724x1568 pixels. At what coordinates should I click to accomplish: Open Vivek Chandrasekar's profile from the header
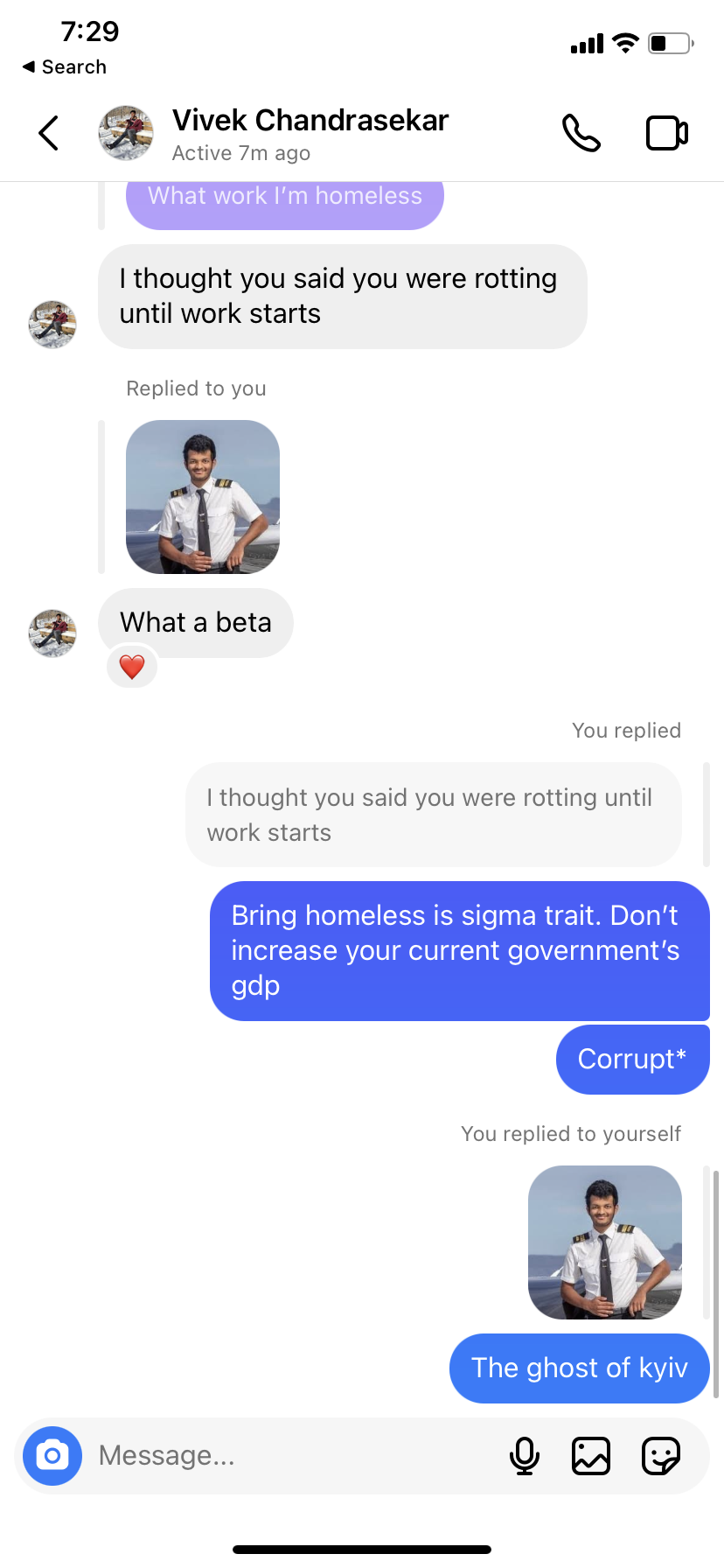click(310, 133)
